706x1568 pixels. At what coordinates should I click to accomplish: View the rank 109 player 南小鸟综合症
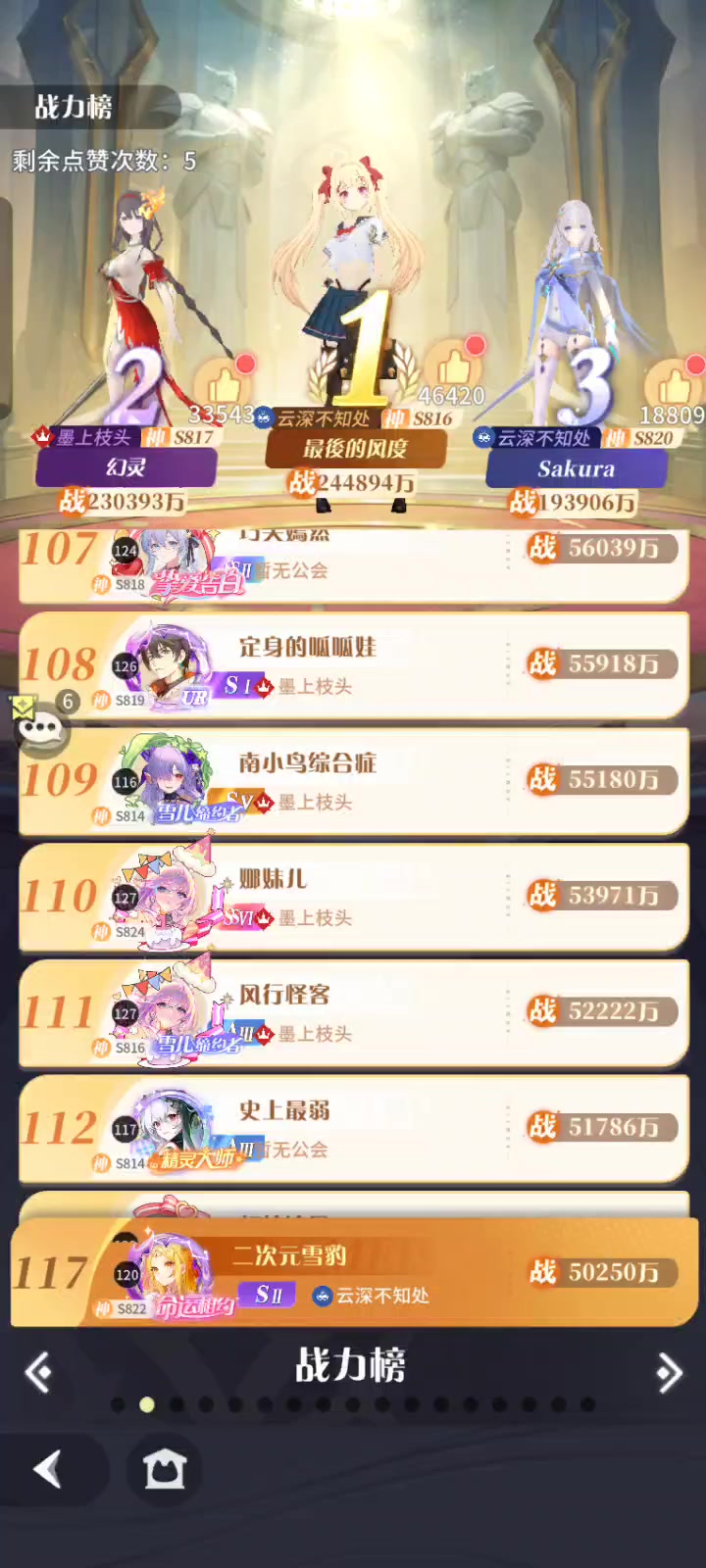pos(353,781)
